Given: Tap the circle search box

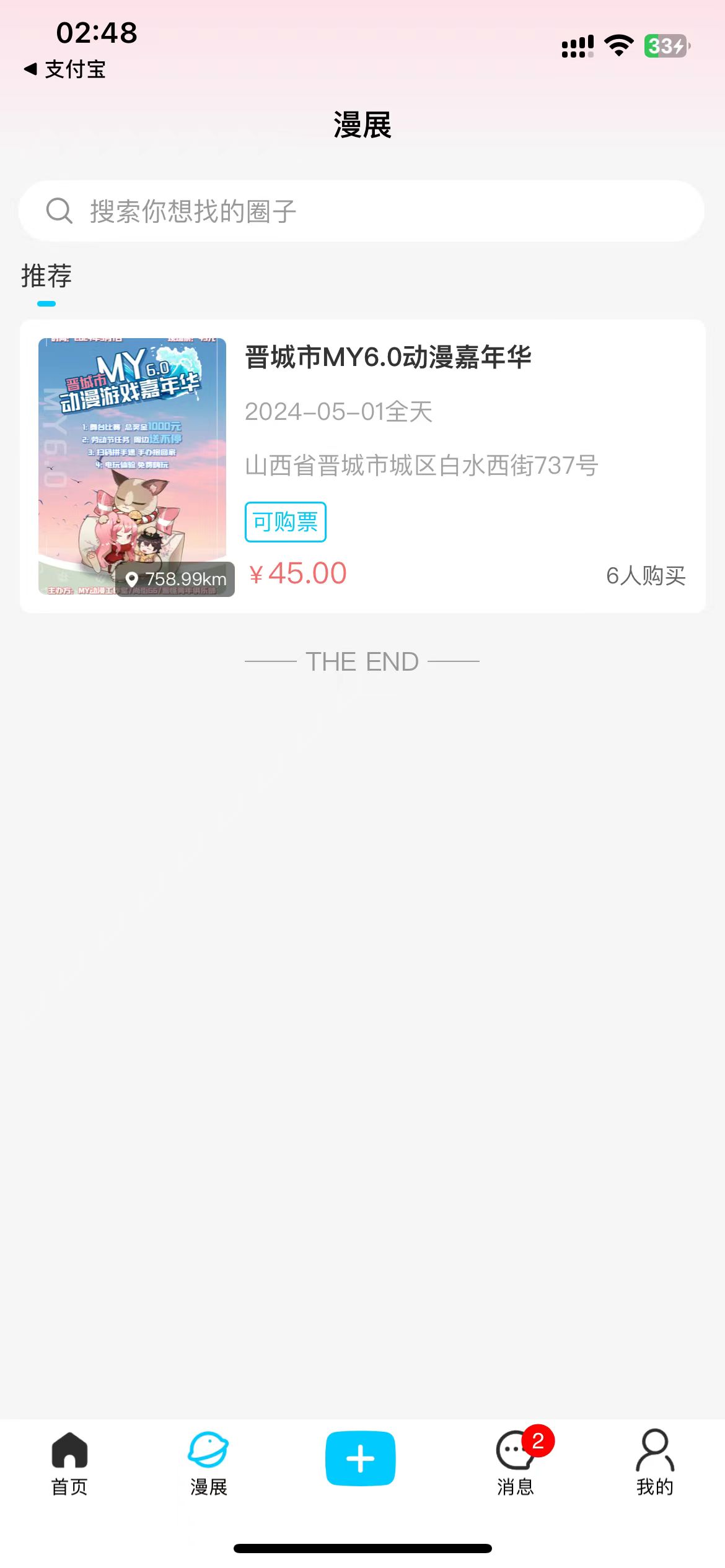Looking at the screenshot, I should tap(361, 211).
